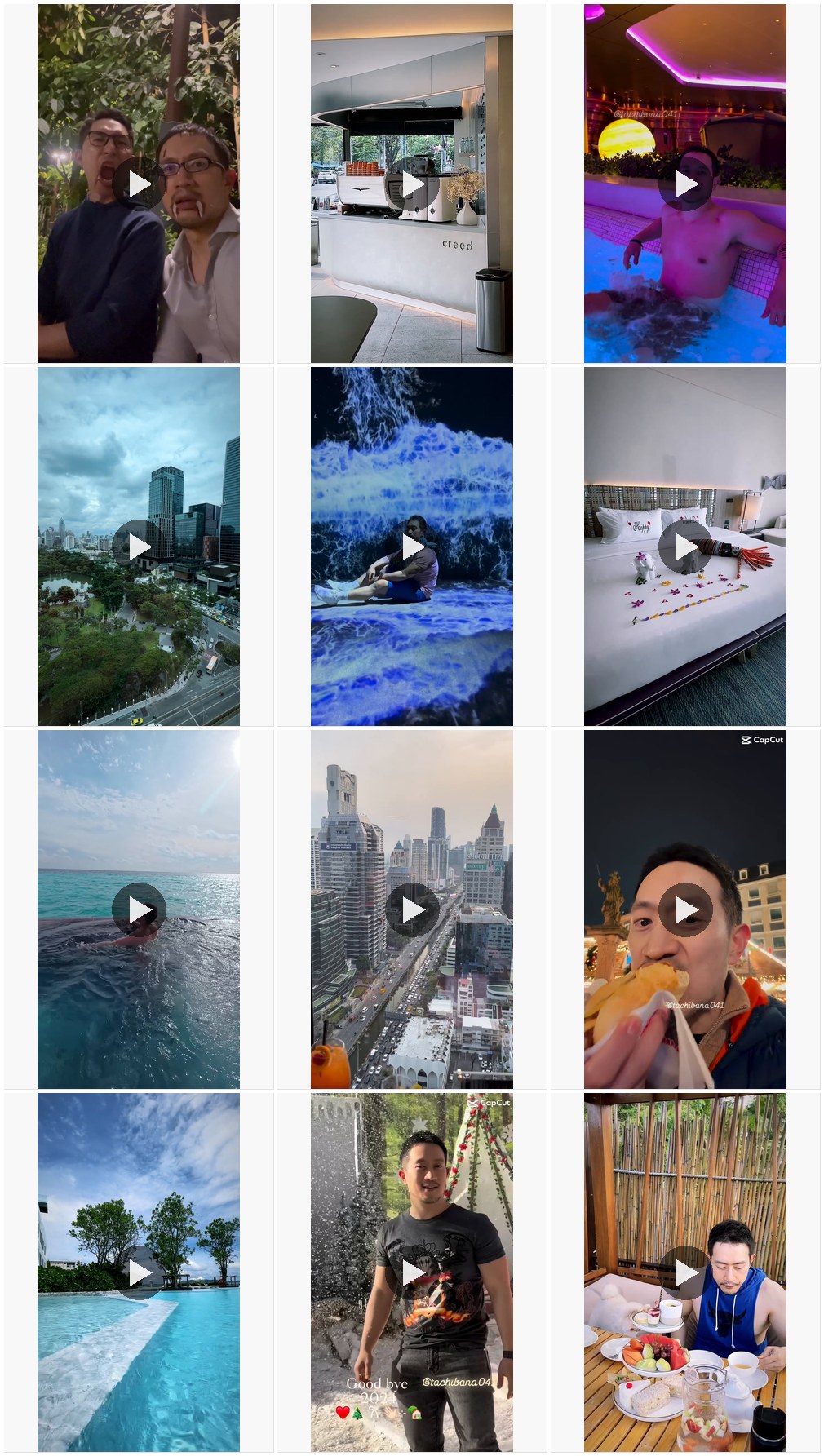Open the city skyline over the park video
Viewport: 824px width, 1456px height.
139,547
